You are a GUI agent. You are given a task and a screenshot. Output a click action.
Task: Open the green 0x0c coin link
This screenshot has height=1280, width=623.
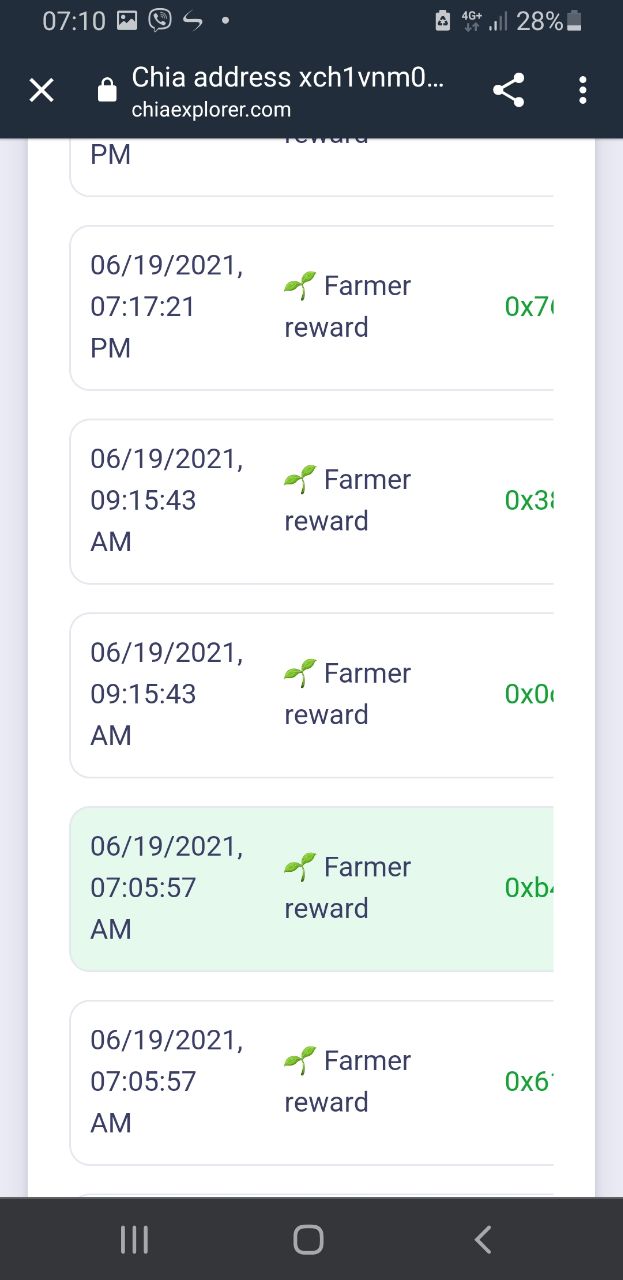point(529,694)
